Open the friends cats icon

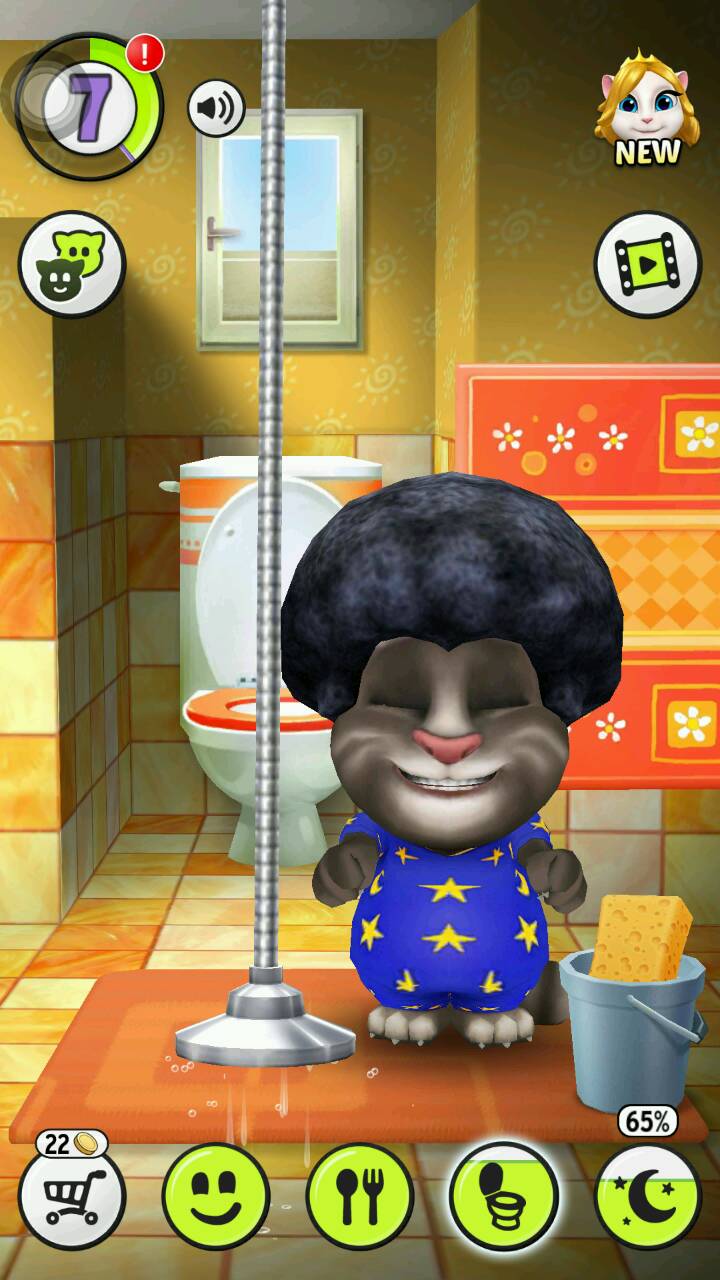point(72,265)
